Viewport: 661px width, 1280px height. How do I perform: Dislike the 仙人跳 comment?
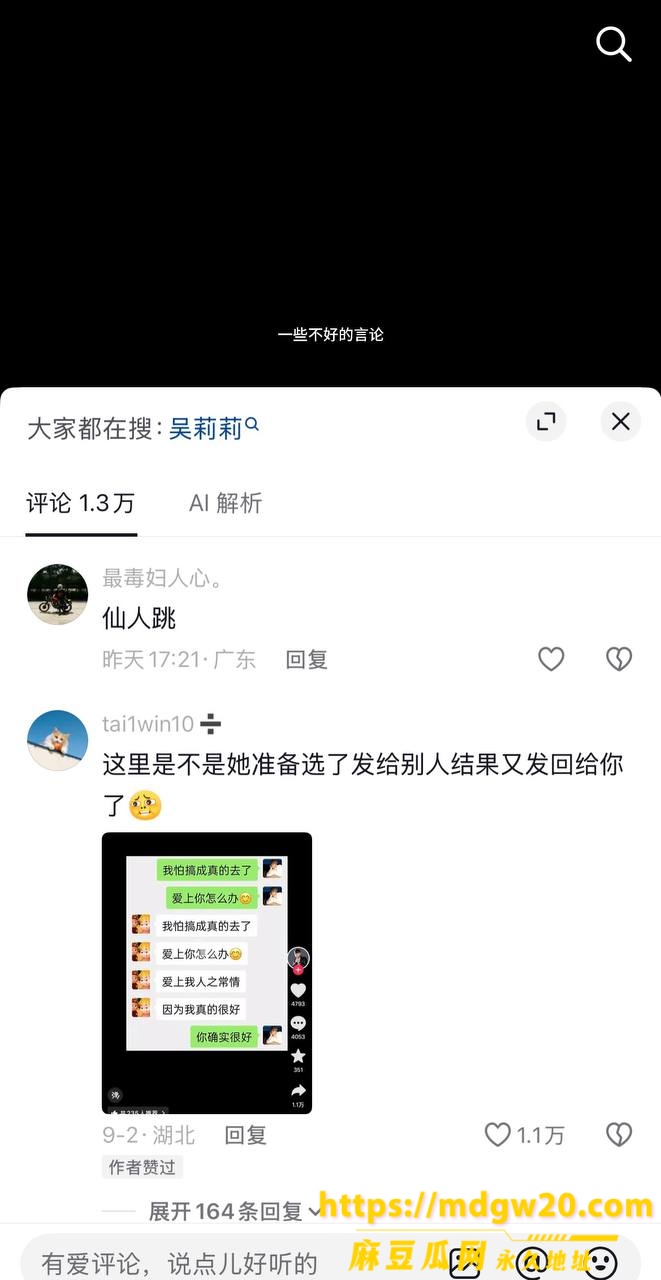[x=619, y=659]
